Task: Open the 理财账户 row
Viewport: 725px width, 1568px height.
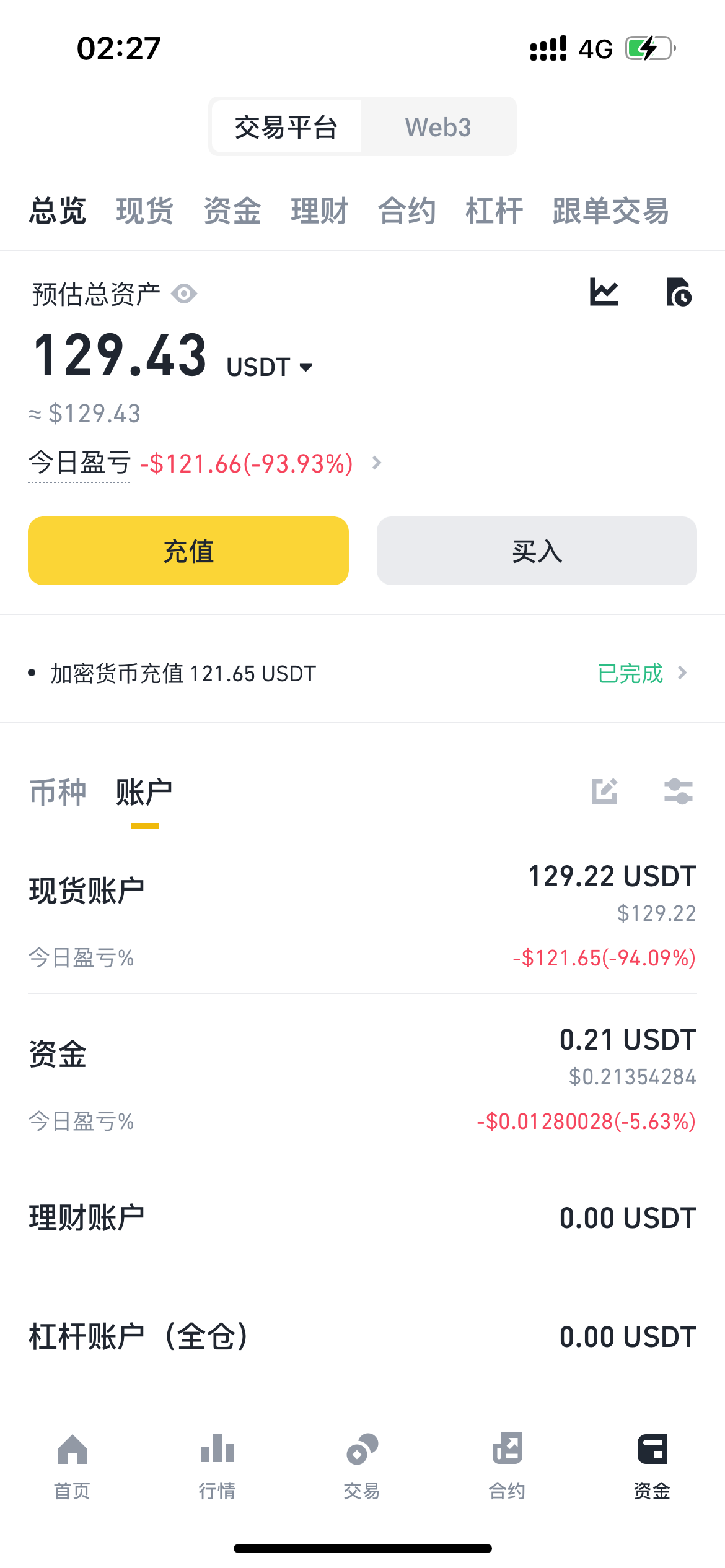Action: click(362, 1217)
